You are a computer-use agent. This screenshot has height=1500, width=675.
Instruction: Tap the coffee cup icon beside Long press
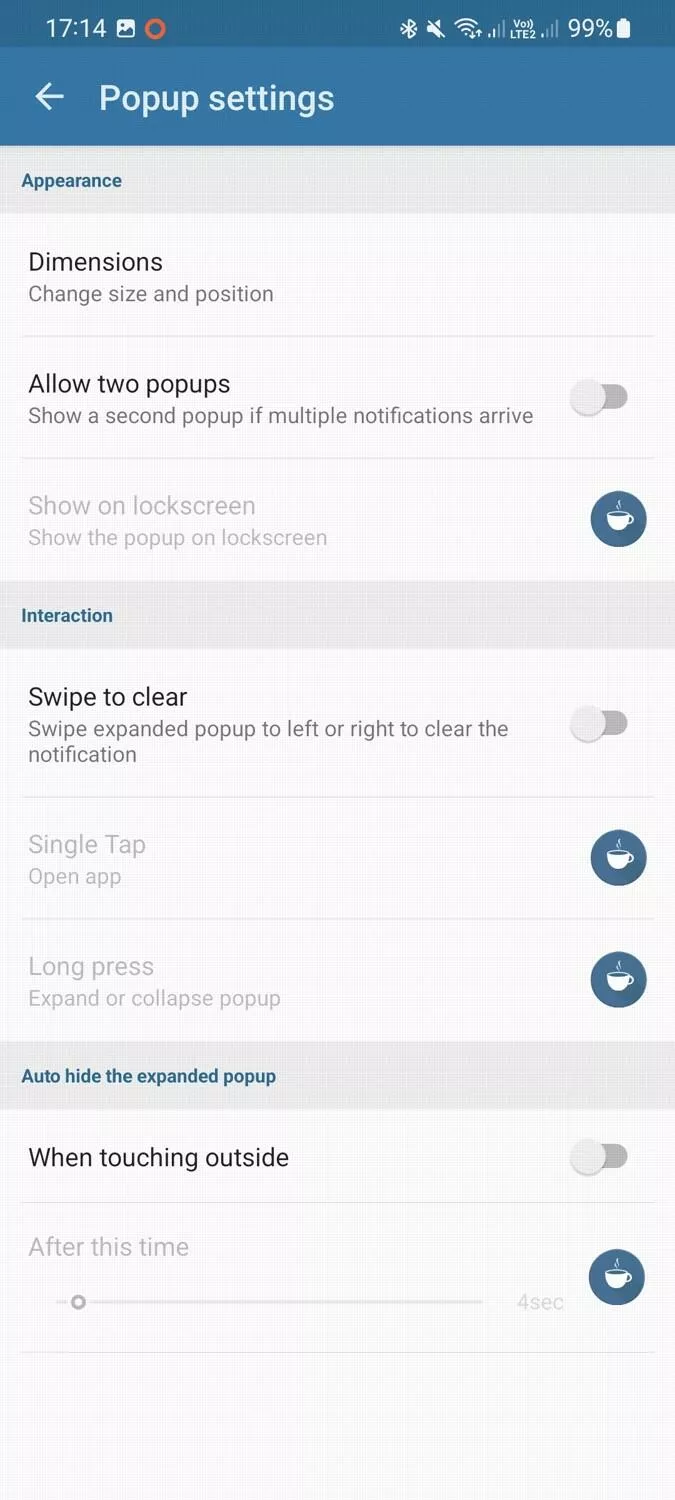point(618,979)
